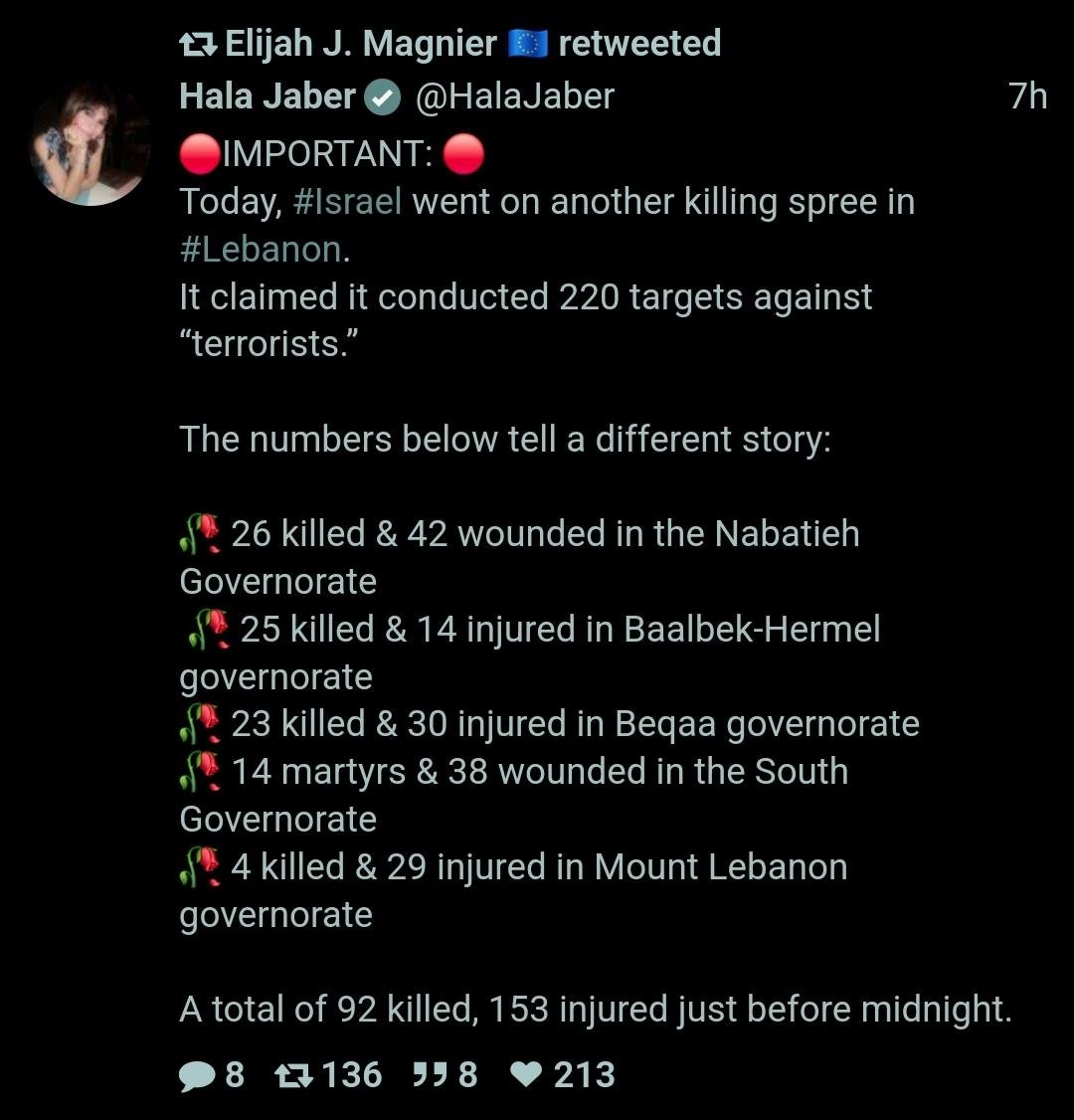Open the @HalaJaber handle

click(514, 96)
